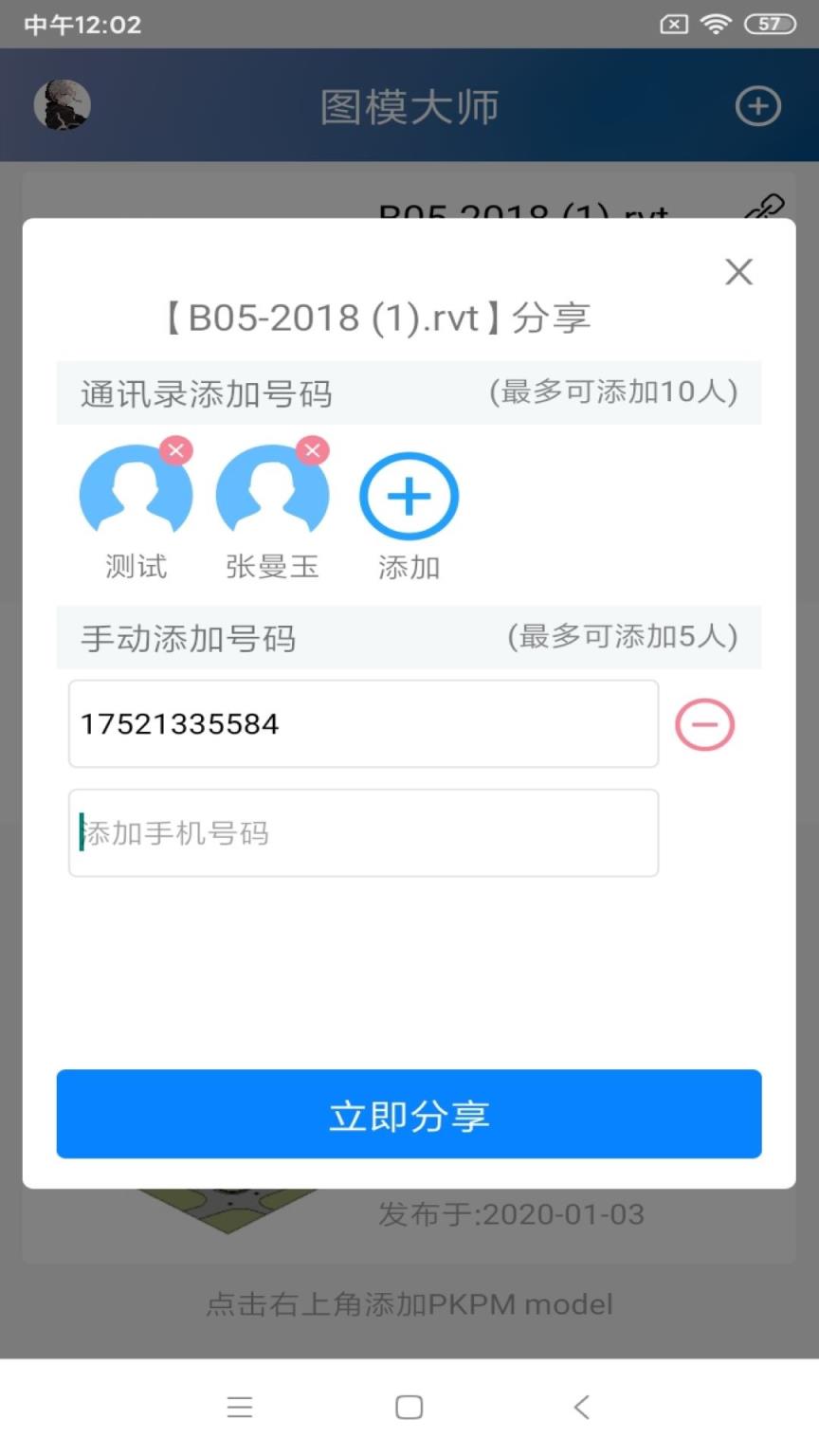Tap the battery indicator showing 57

click(x=770, y=25)
